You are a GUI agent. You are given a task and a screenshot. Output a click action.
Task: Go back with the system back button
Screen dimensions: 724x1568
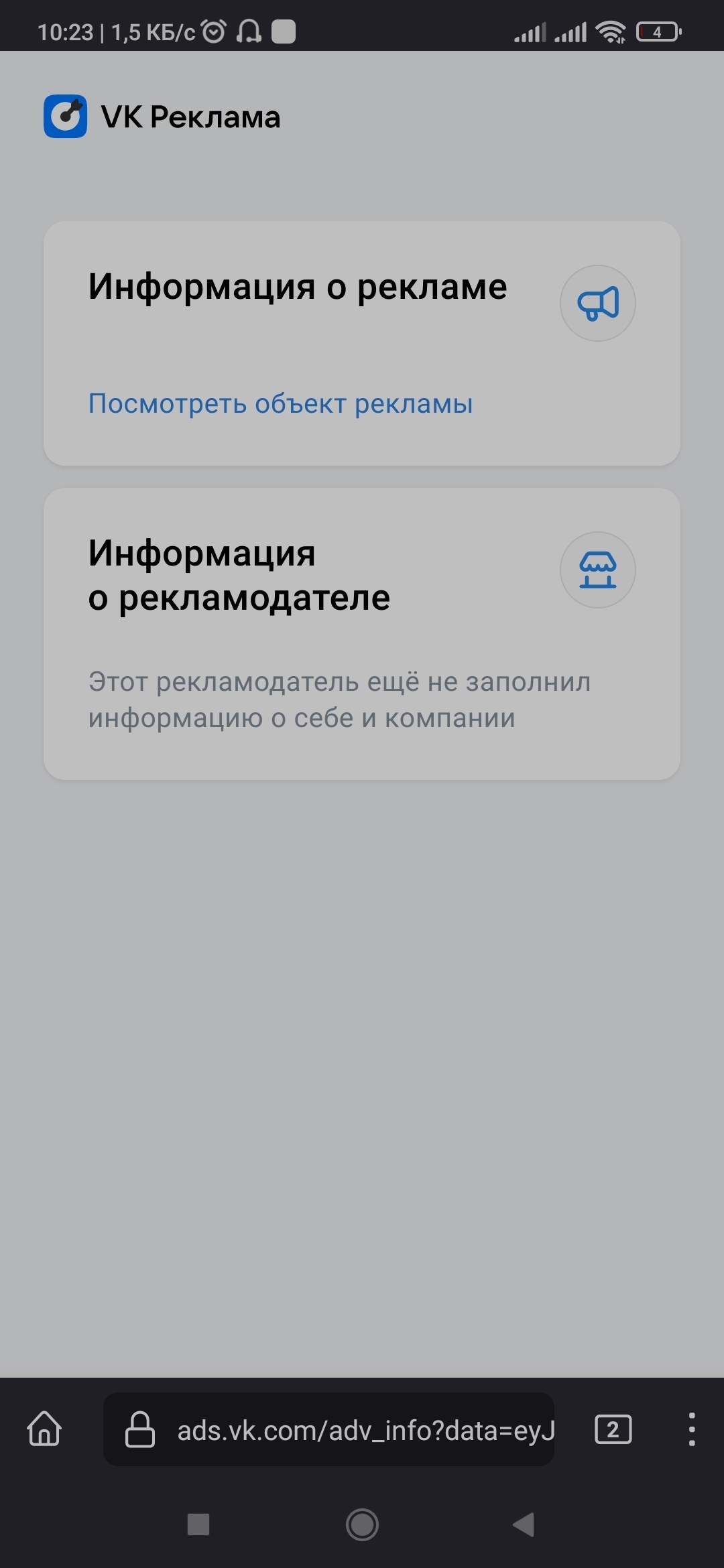pyautogui.click(x=524, y=1524)
